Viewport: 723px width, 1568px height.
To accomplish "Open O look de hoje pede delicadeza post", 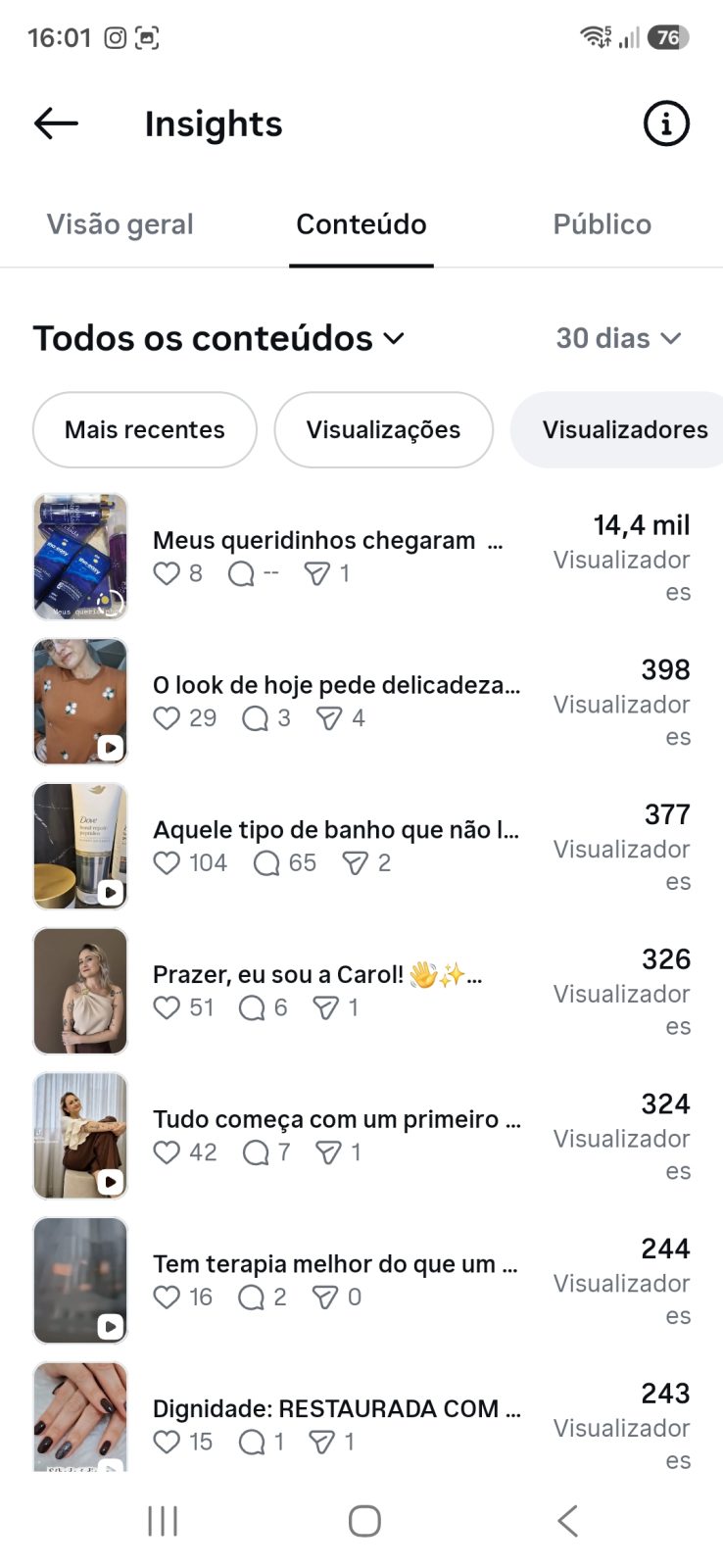I will [x=361, y=702].
